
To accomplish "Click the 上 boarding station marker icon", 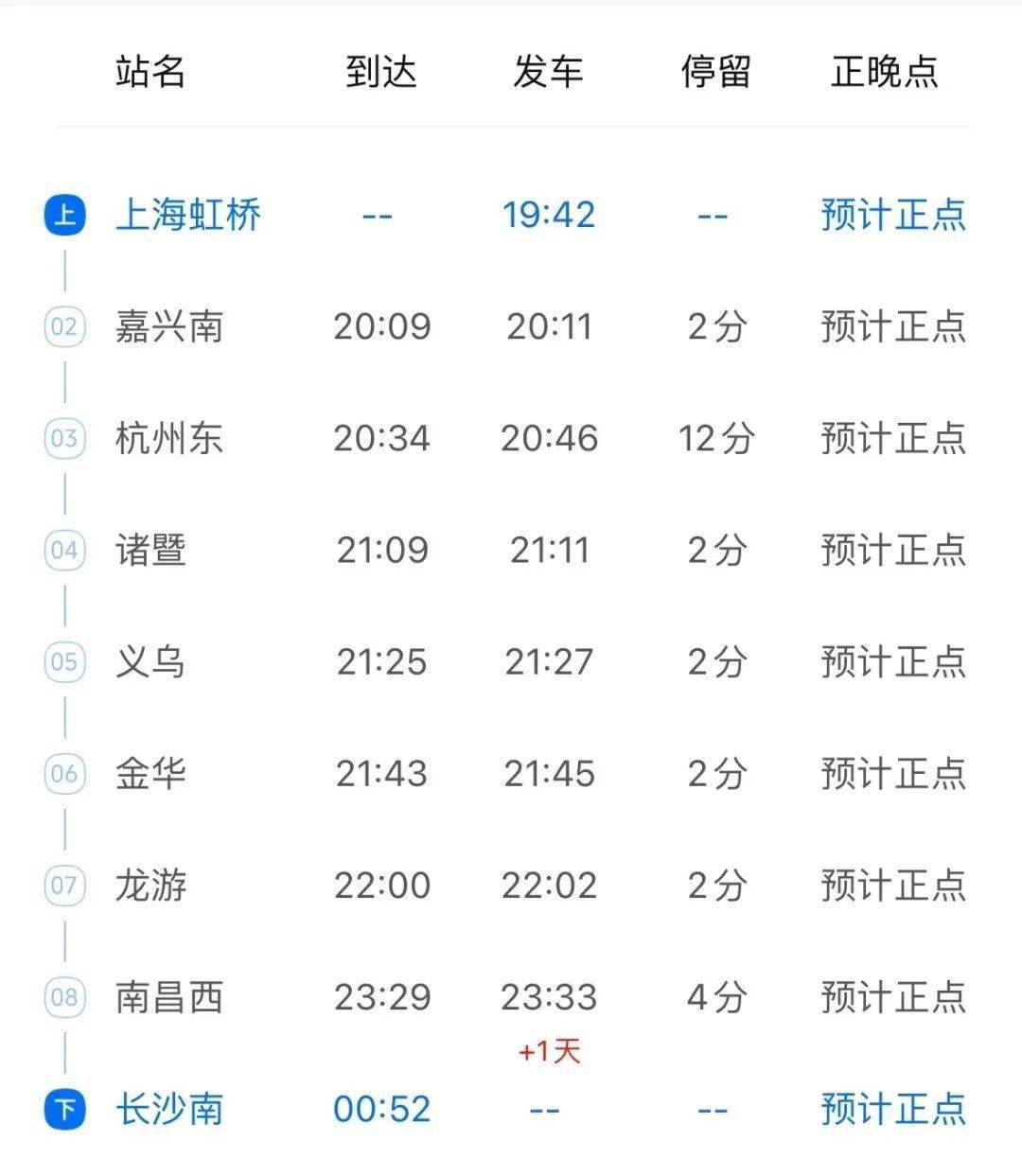I will (x=65, y=216).
